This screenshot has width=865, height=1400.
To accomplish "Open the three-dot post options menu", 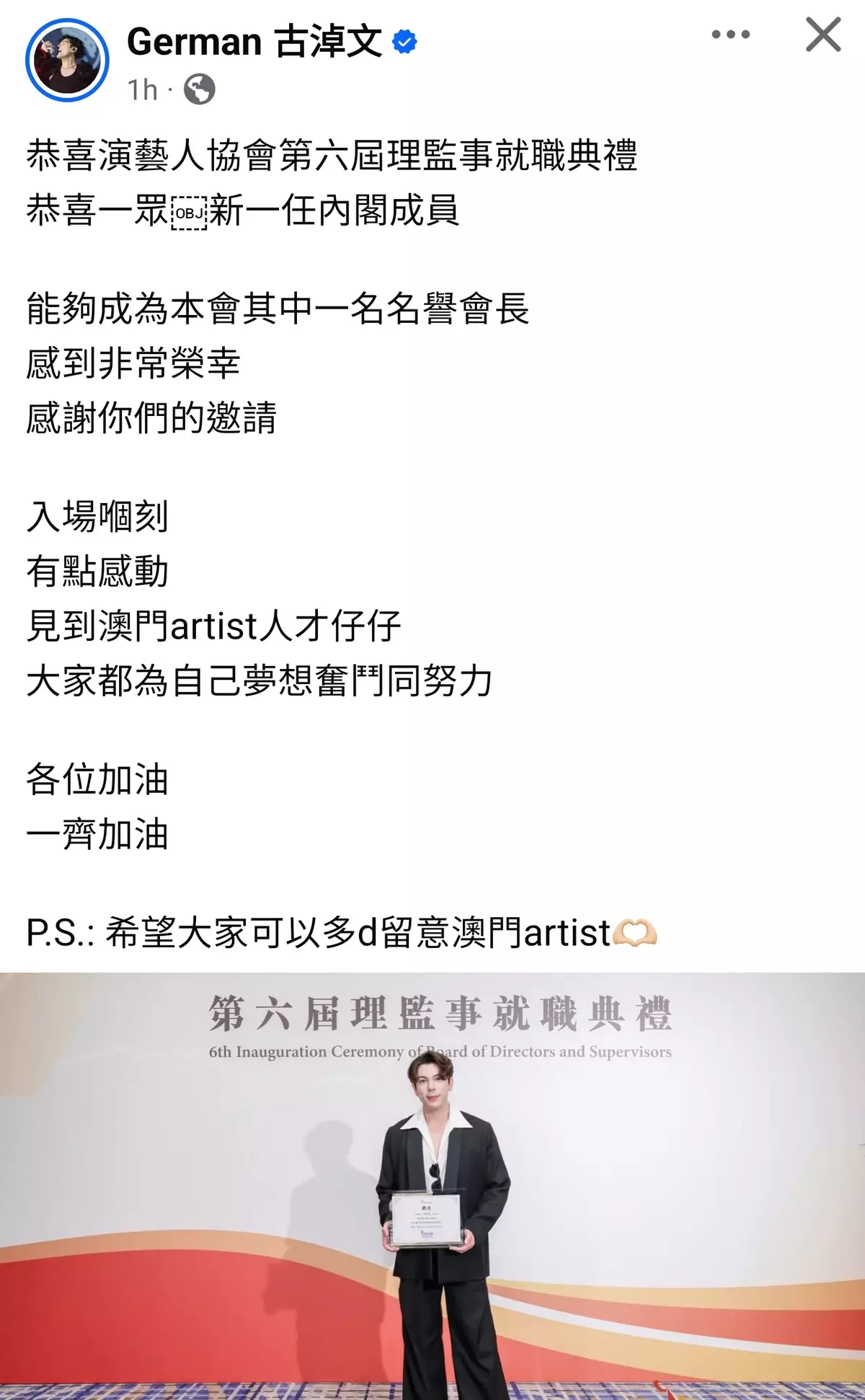I will point(730,34).
